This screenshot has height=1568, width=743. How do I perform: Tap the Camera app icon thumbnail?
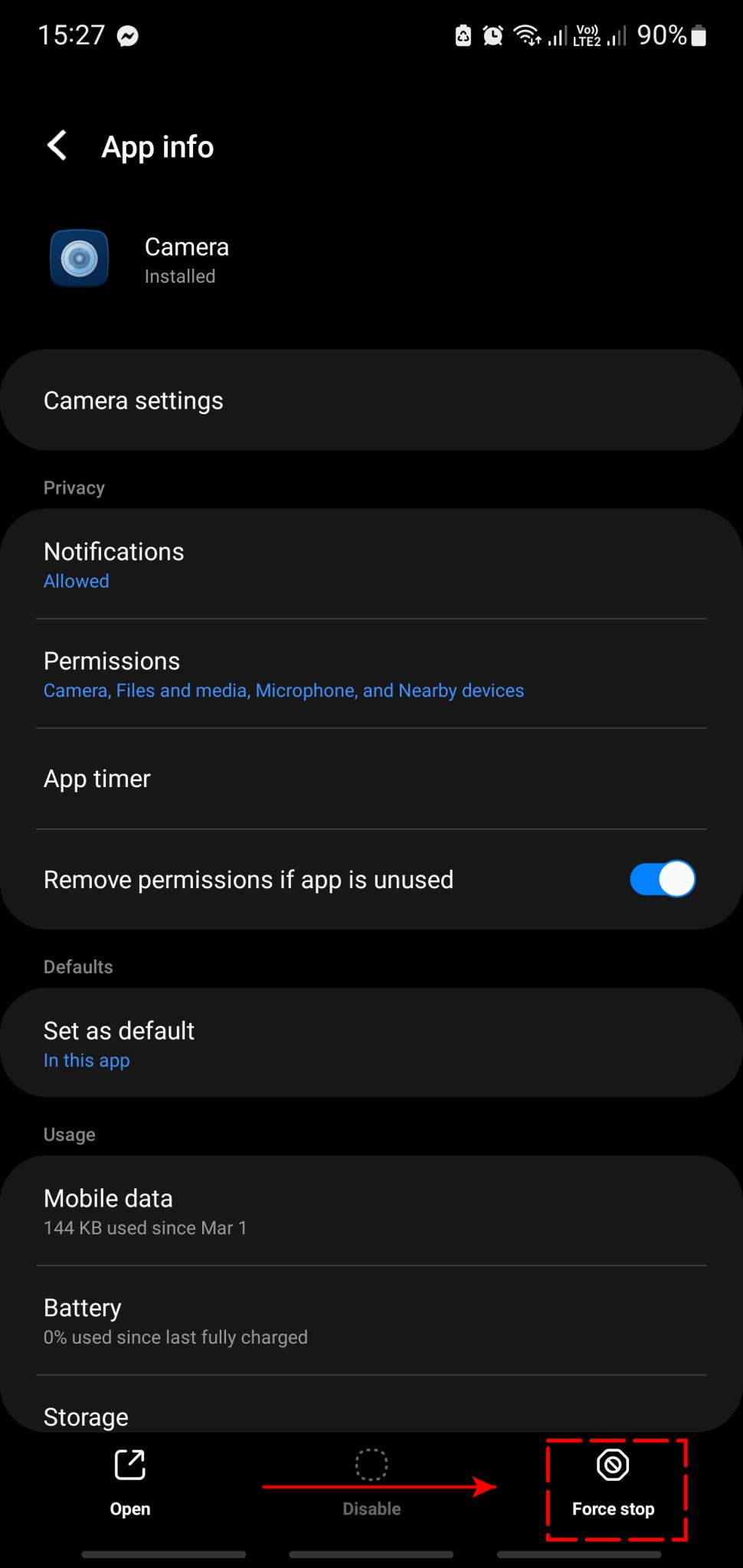[x=77, y=259]
